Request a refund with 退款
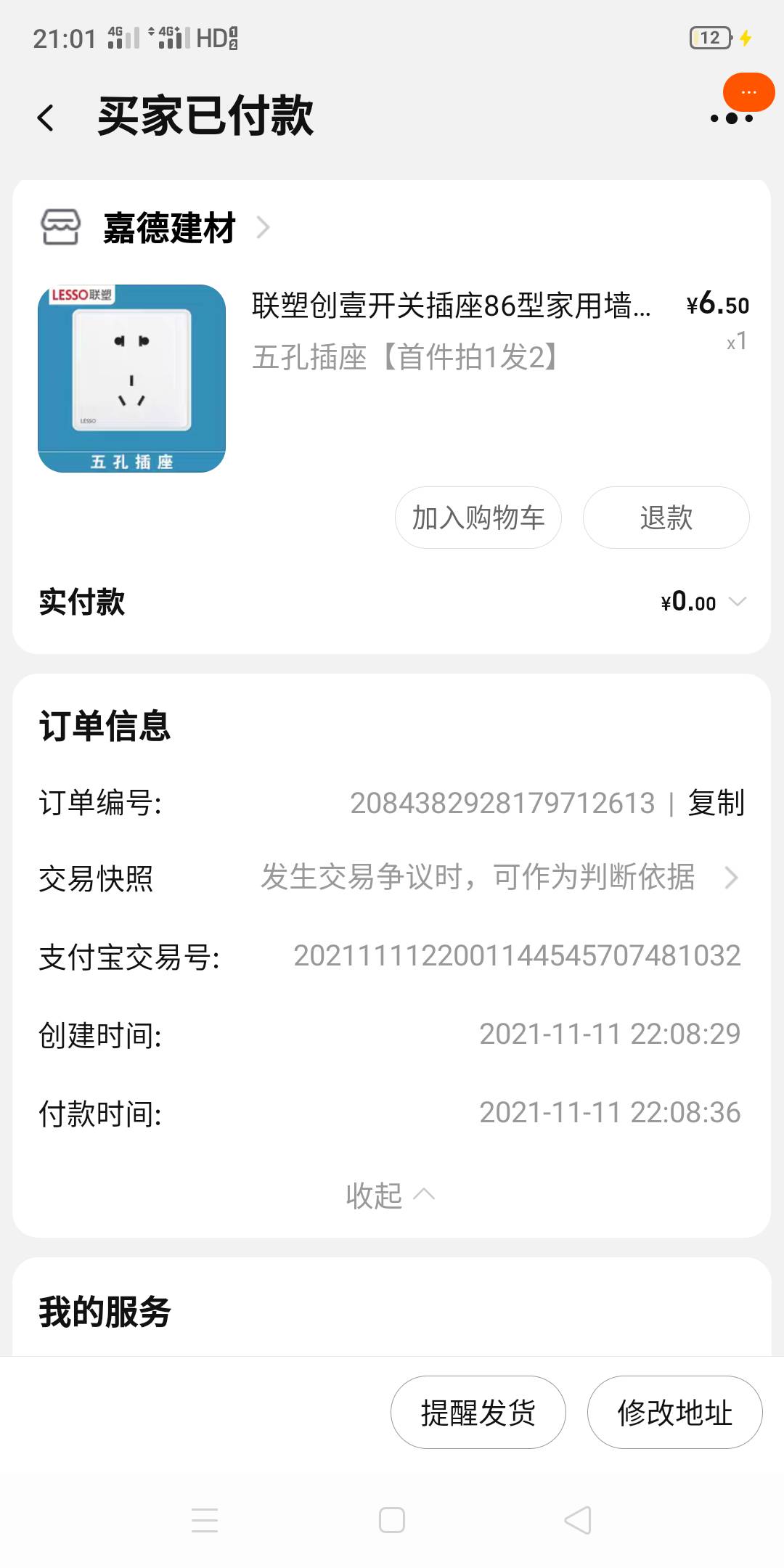 (x=666, y=518)
